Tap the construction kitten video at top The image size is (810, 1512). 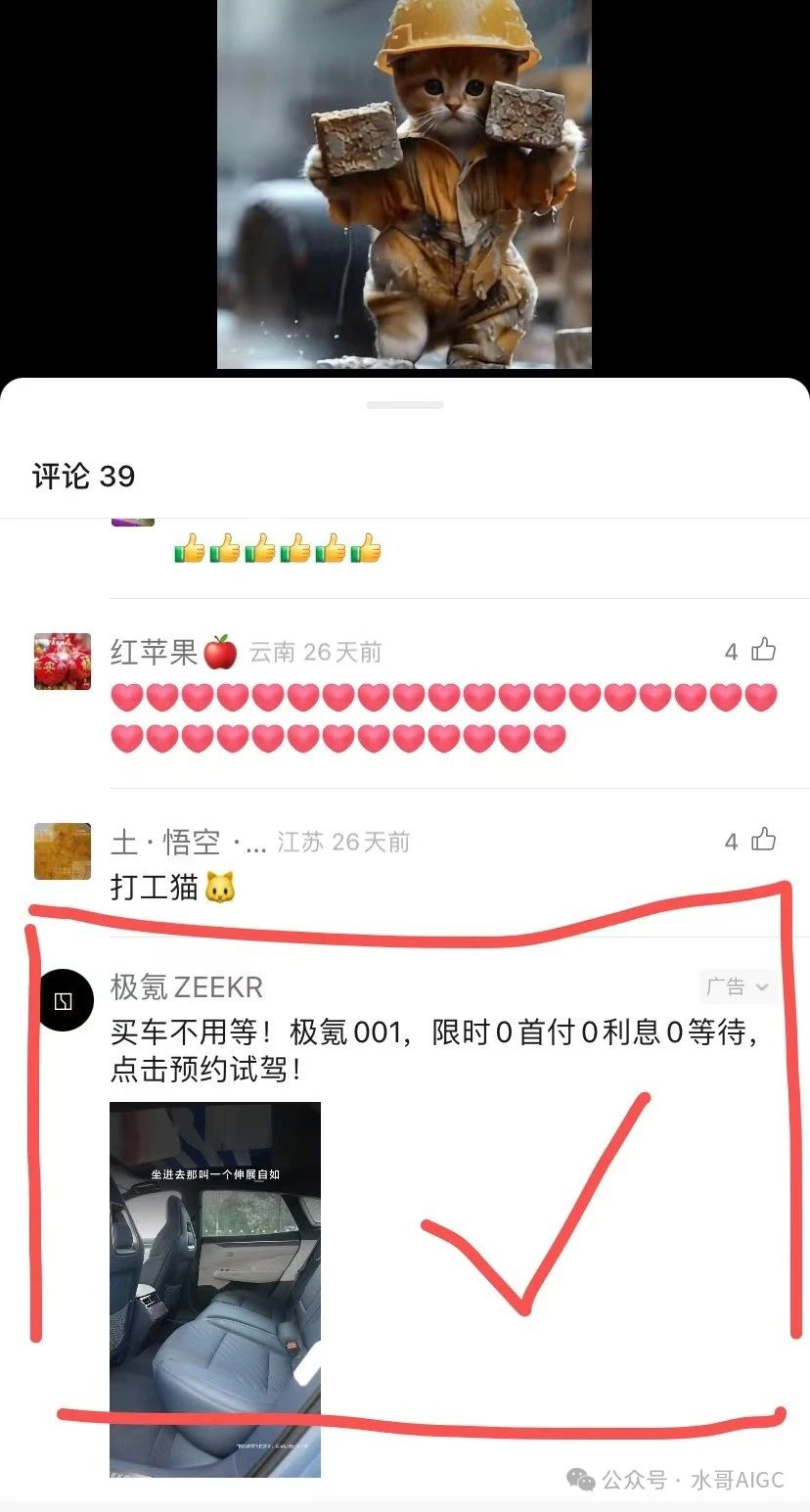pos(405,186)
